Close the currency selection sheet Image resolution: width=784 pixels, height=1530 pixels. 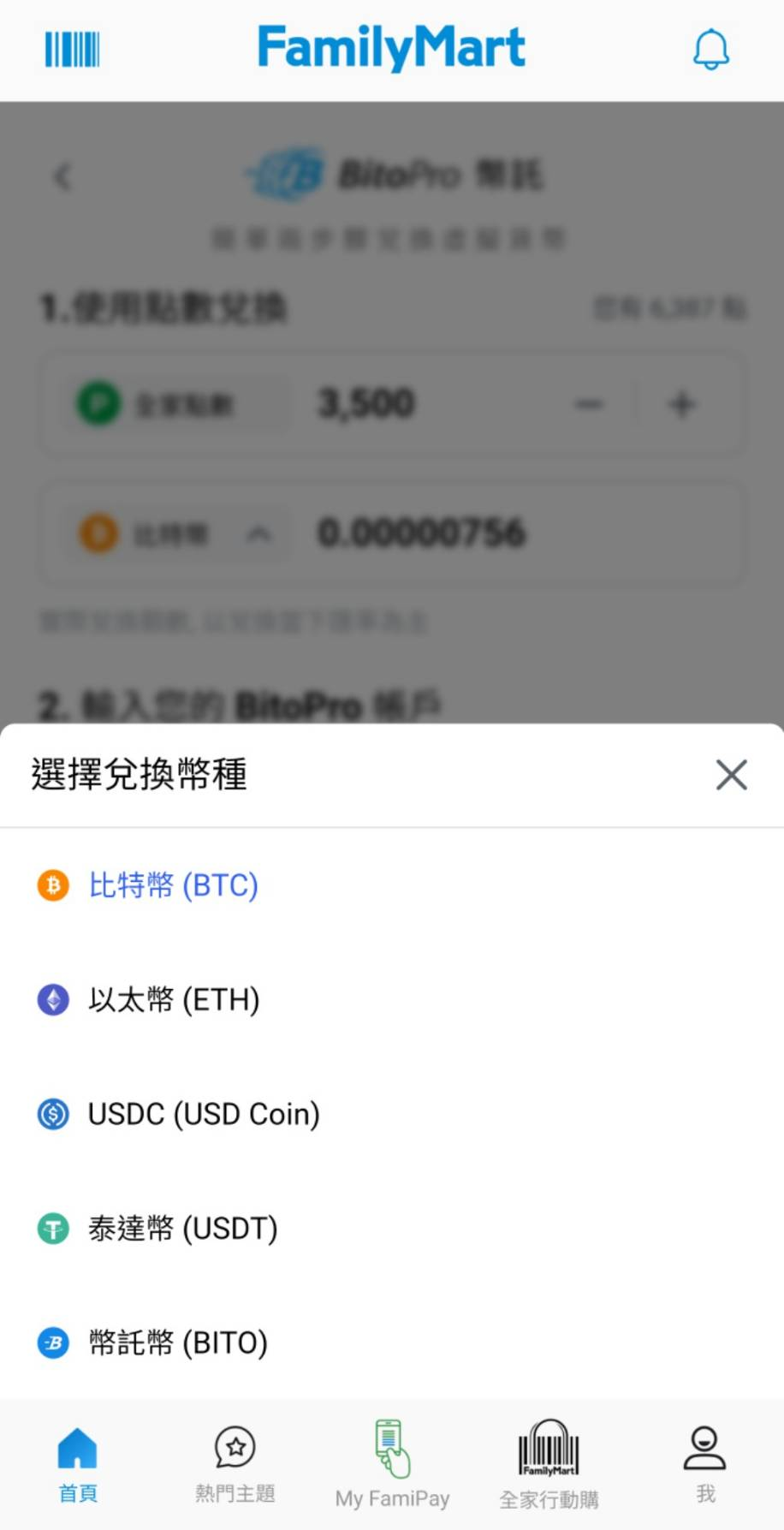[731, 775]
